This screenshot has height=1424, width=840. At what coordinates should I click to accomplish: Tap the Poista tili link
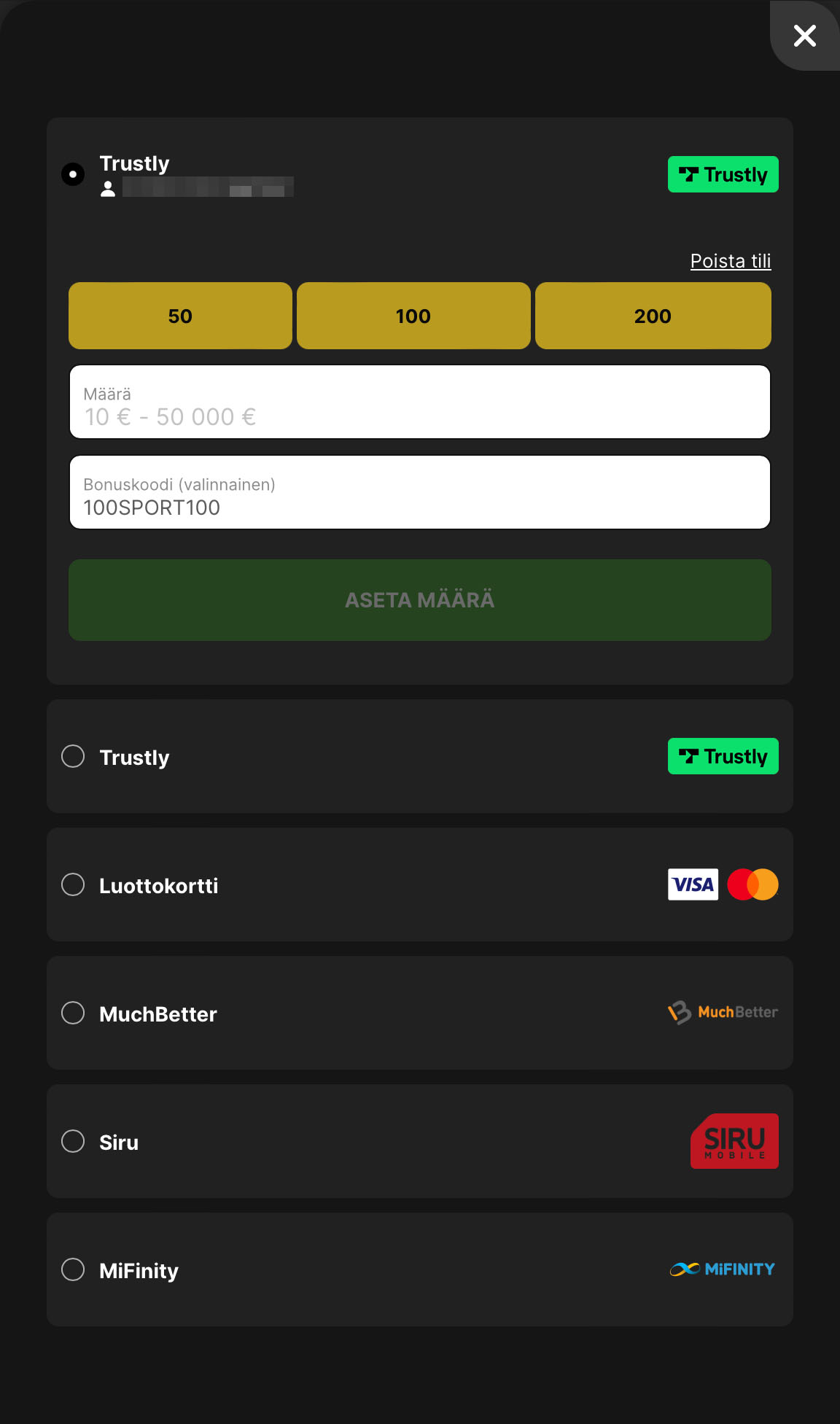tap(730, 261)
